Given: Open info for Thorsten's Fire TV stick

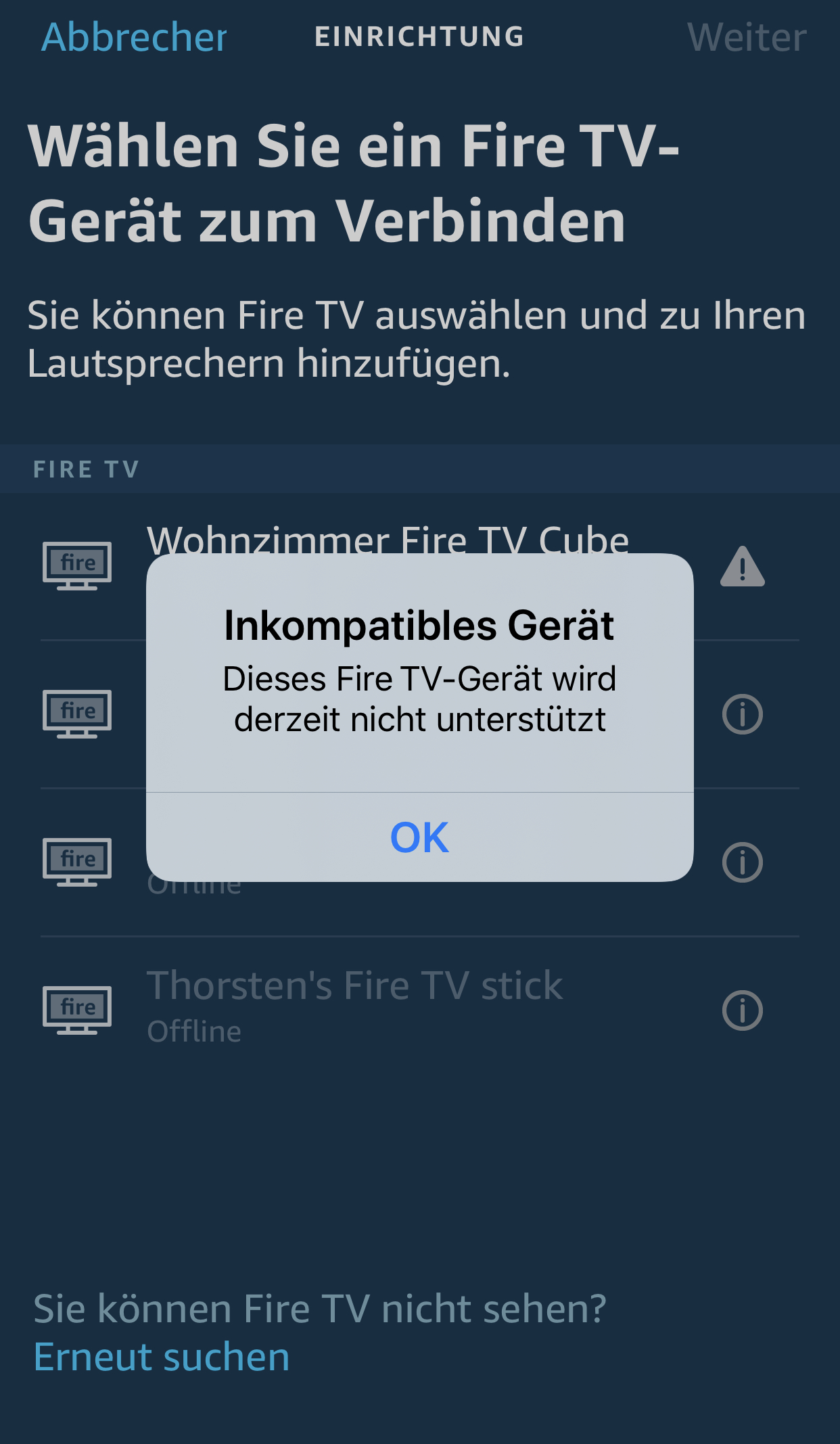Looking at the screenshot, I should point(742,1010).
